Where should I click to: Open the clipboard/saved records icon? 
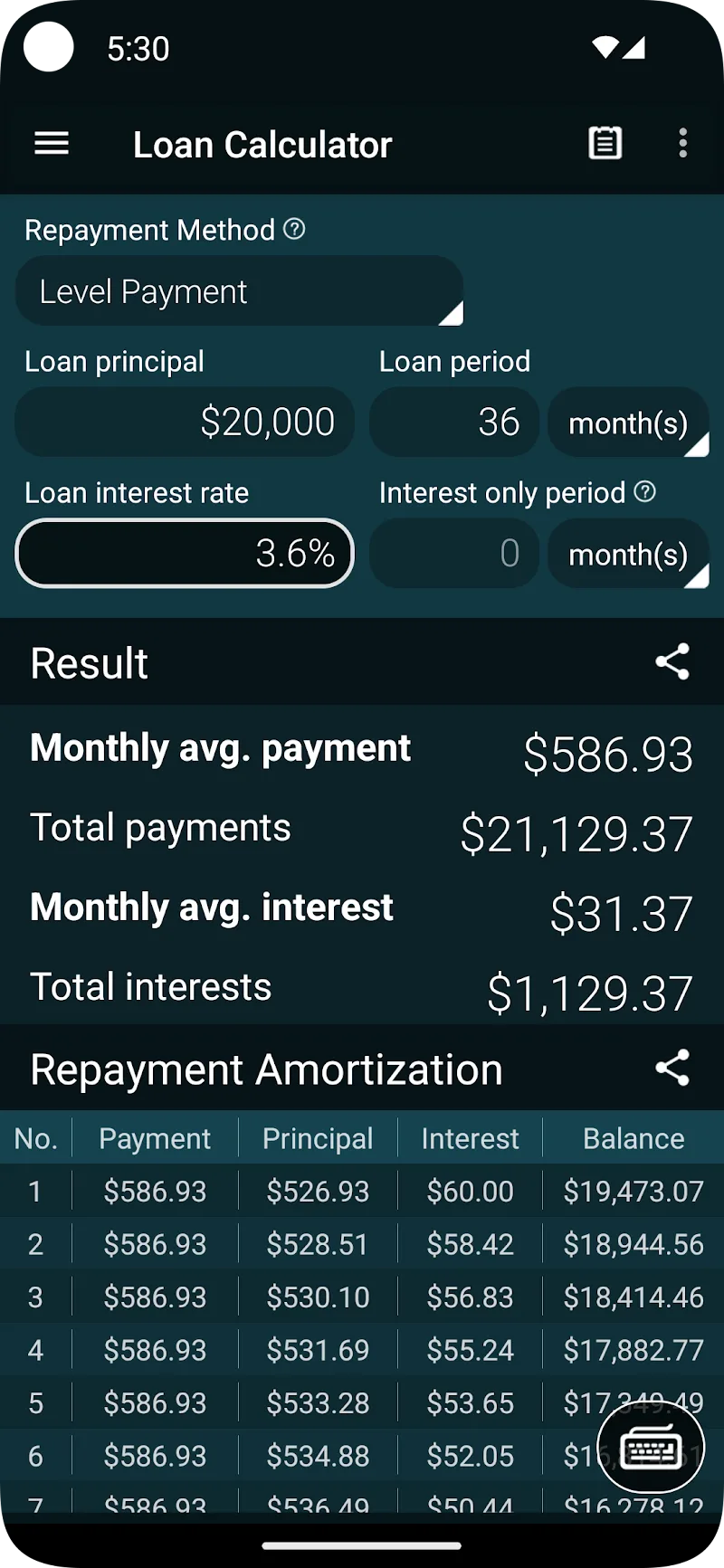(x=605, y=143)
